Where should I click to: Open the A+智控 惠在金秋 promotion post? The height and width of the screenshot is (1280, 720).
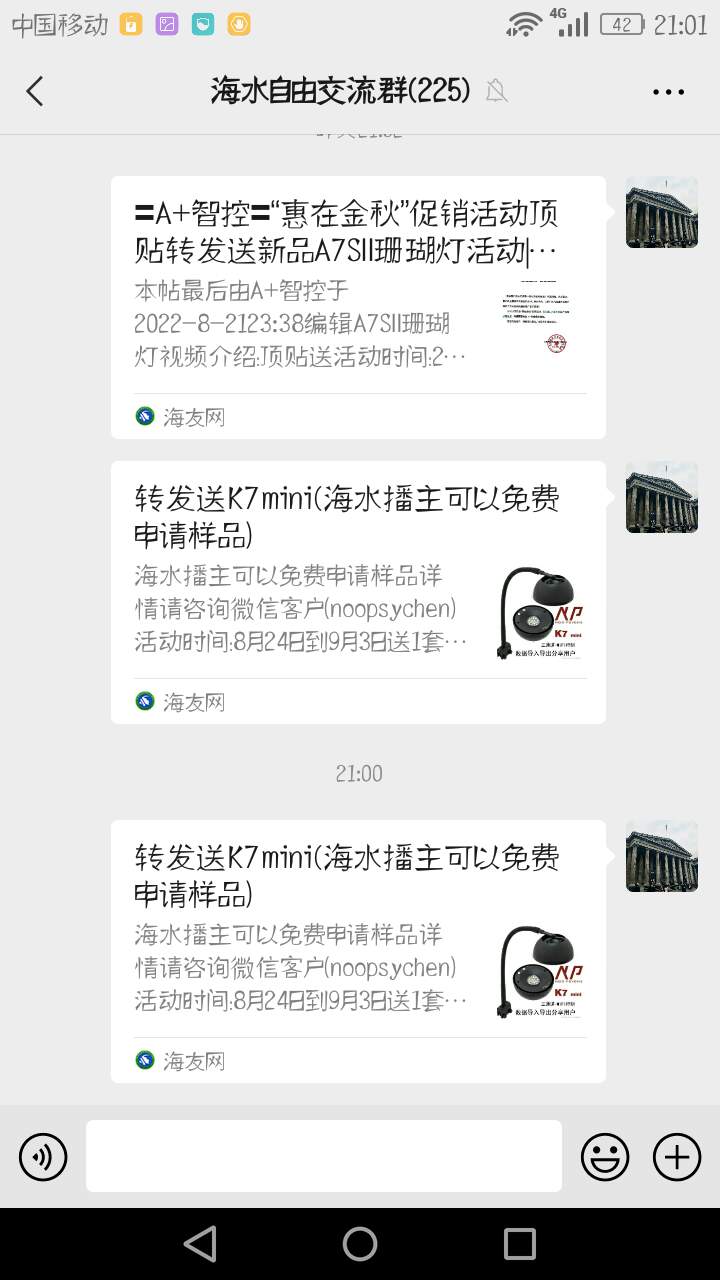point(358,307)
